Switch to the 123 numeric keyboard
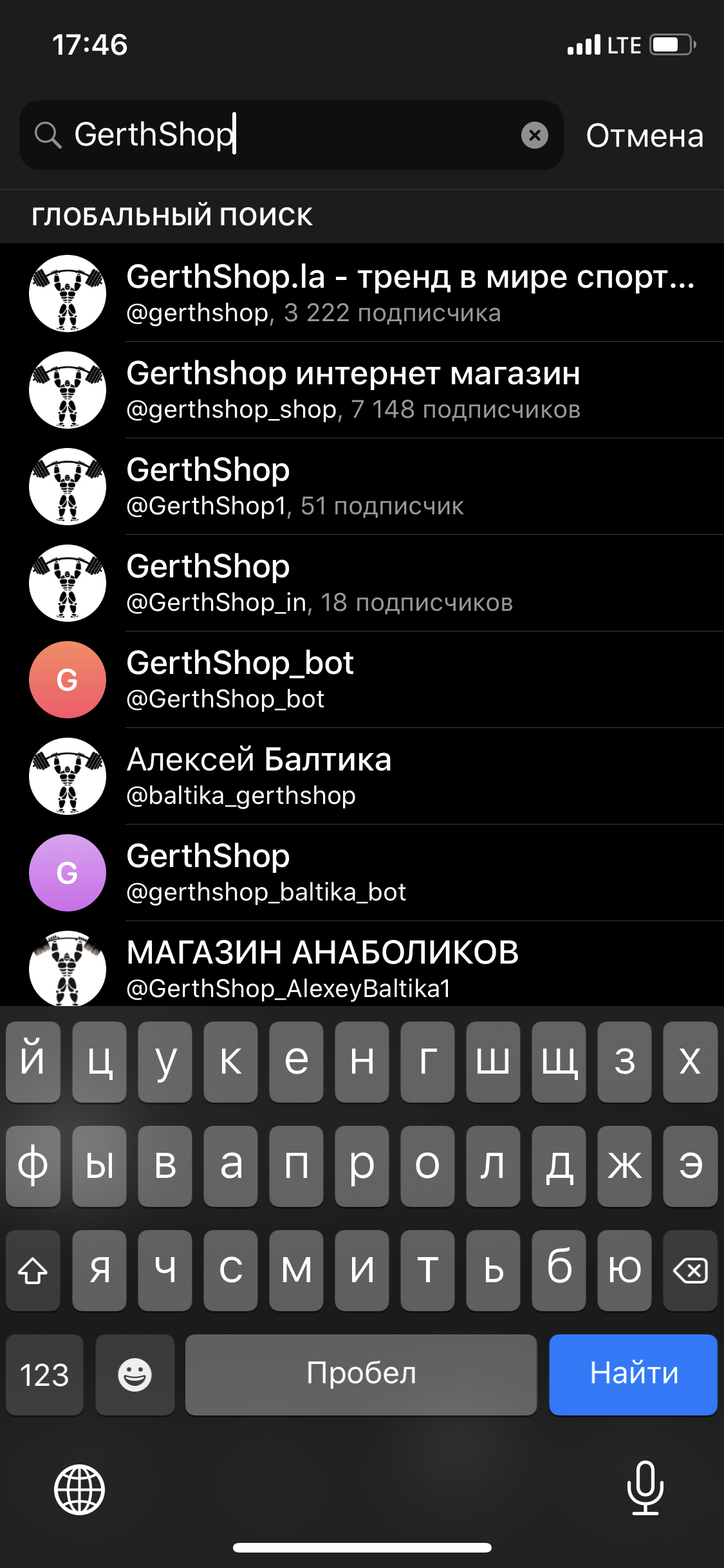724x1568 pixels. coord(44,1375)
